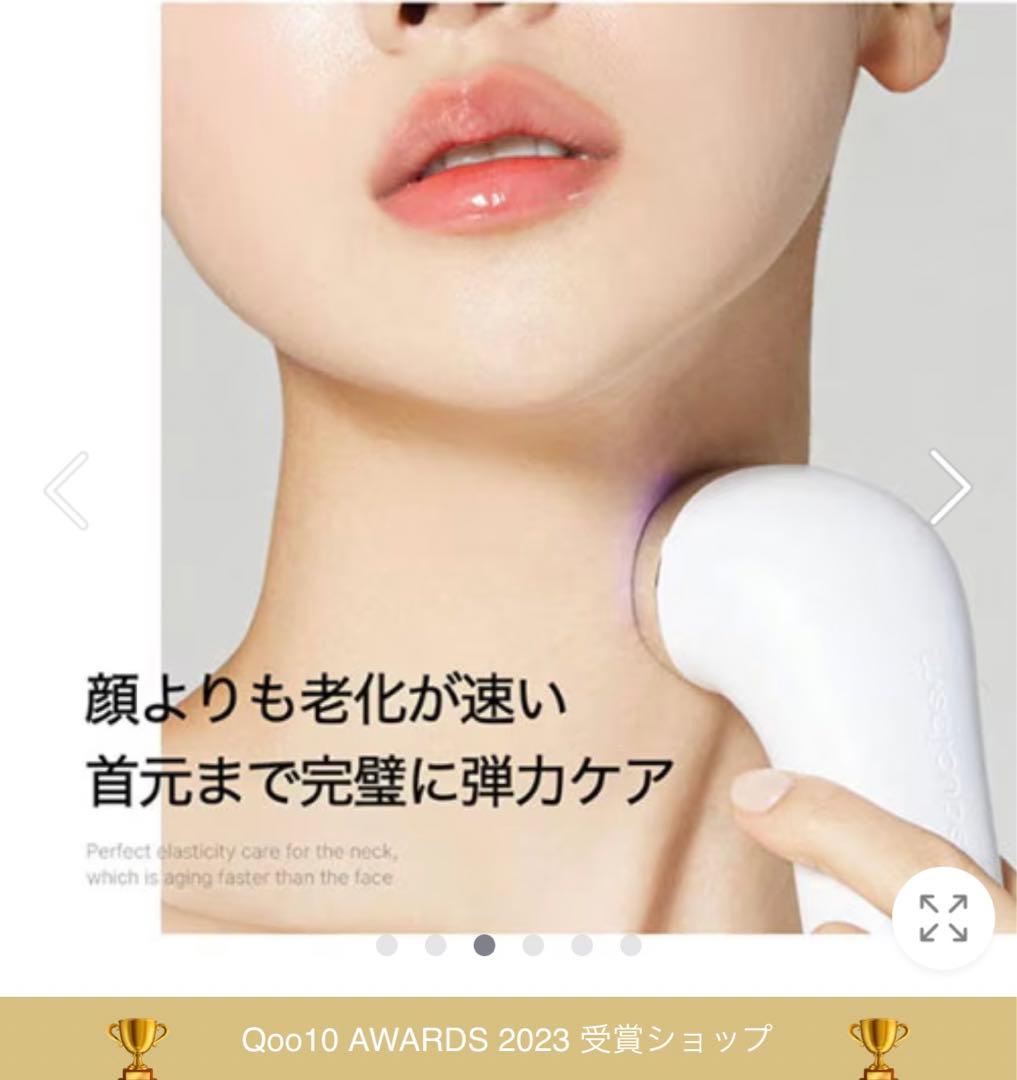The image size is (1017, 1080).
Task: Select the fifth pagination dot
Action: [582, 945]
